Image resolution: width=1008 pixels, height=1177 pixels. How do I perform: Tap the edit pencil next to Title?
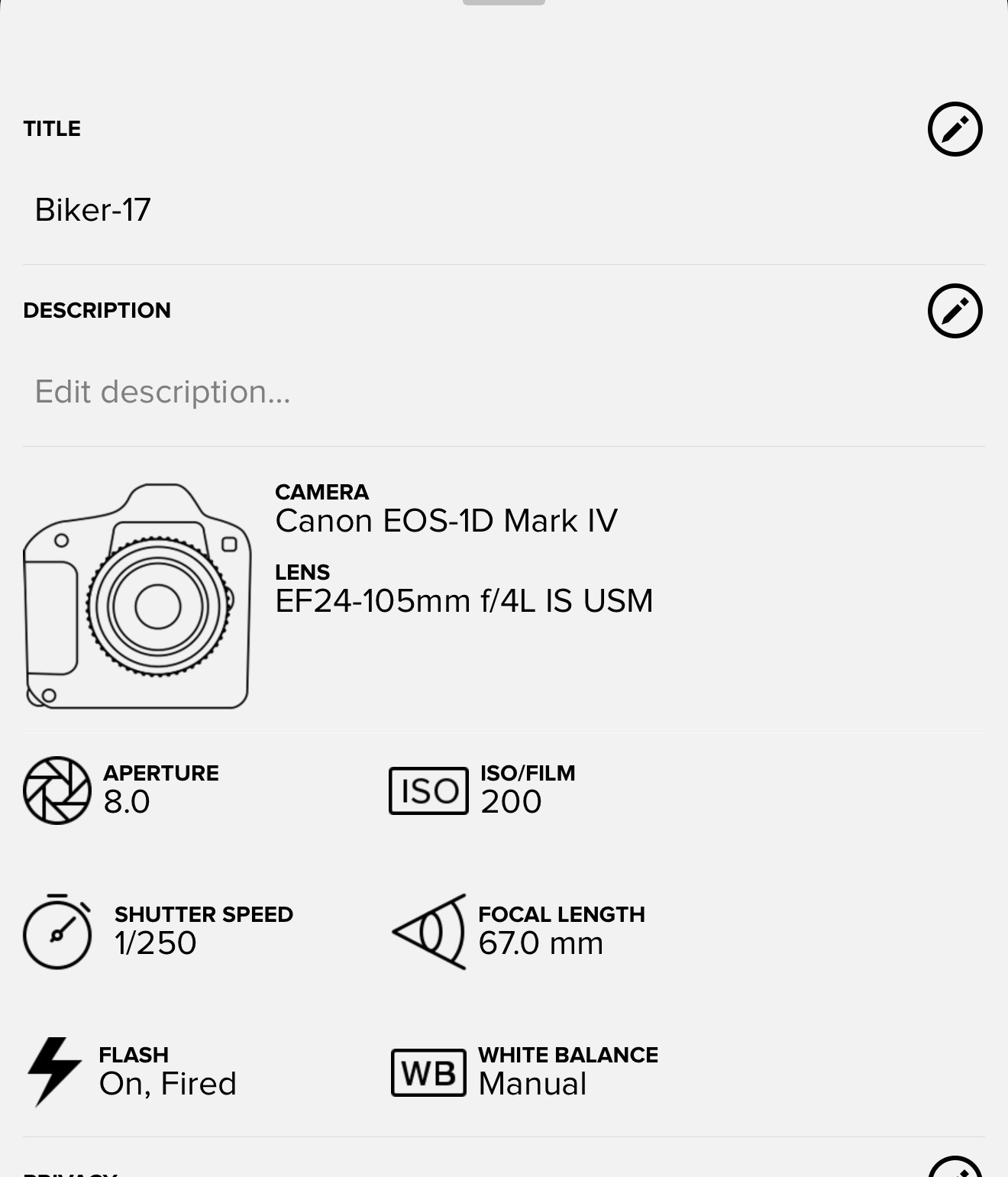[x=955, y=129]
